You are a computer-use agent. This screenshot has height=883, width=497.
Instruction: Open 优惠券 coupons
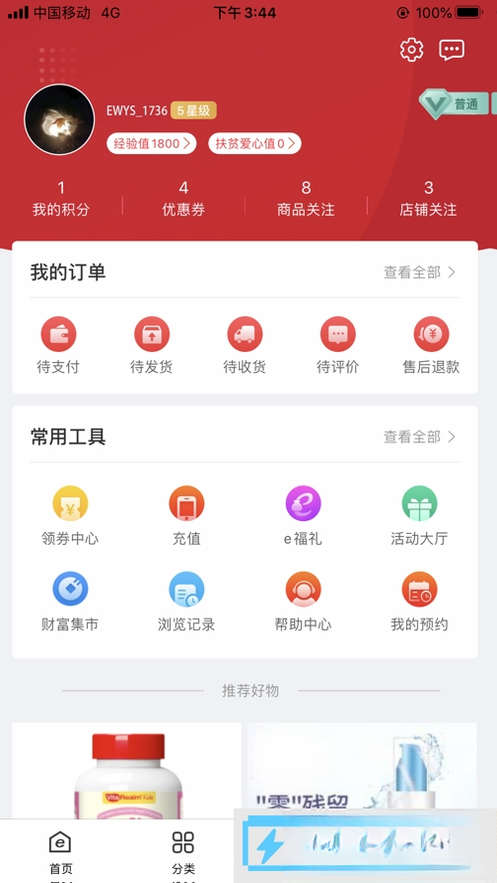coord(183,199)
